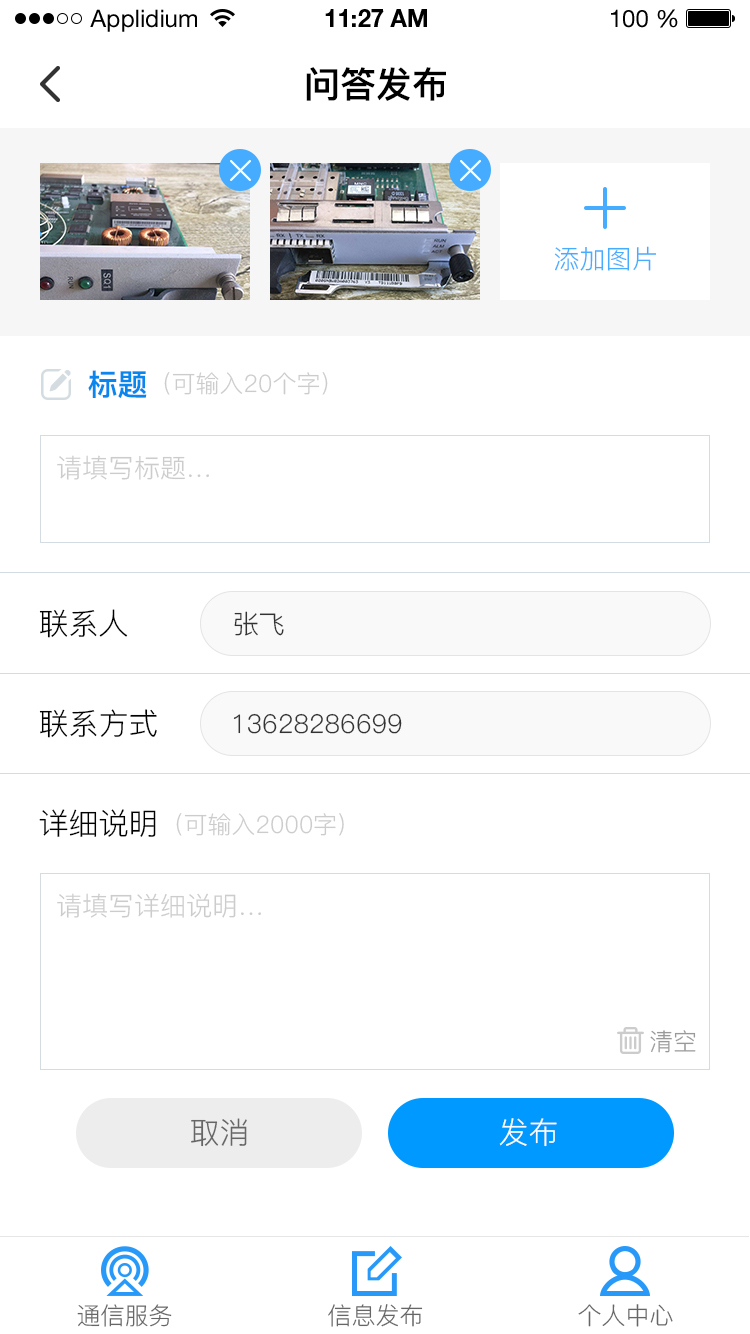The width and height of the screenshot is (750, 1334).
Task: Remove the second uploaded photo with barcode
Action: [x=470, y=170]
